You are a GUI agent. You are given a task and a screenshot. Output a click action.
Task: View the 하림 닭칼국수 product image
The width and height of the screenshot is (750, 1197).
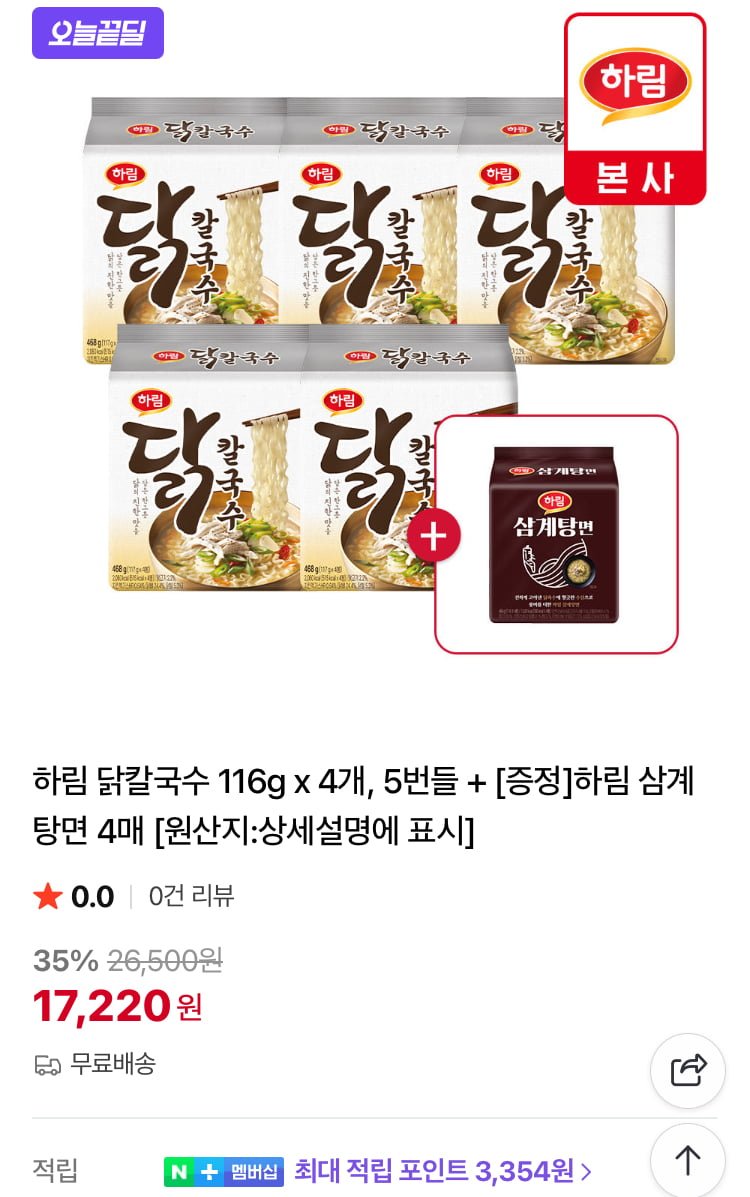pyautogui.click(x=300, y=340)
